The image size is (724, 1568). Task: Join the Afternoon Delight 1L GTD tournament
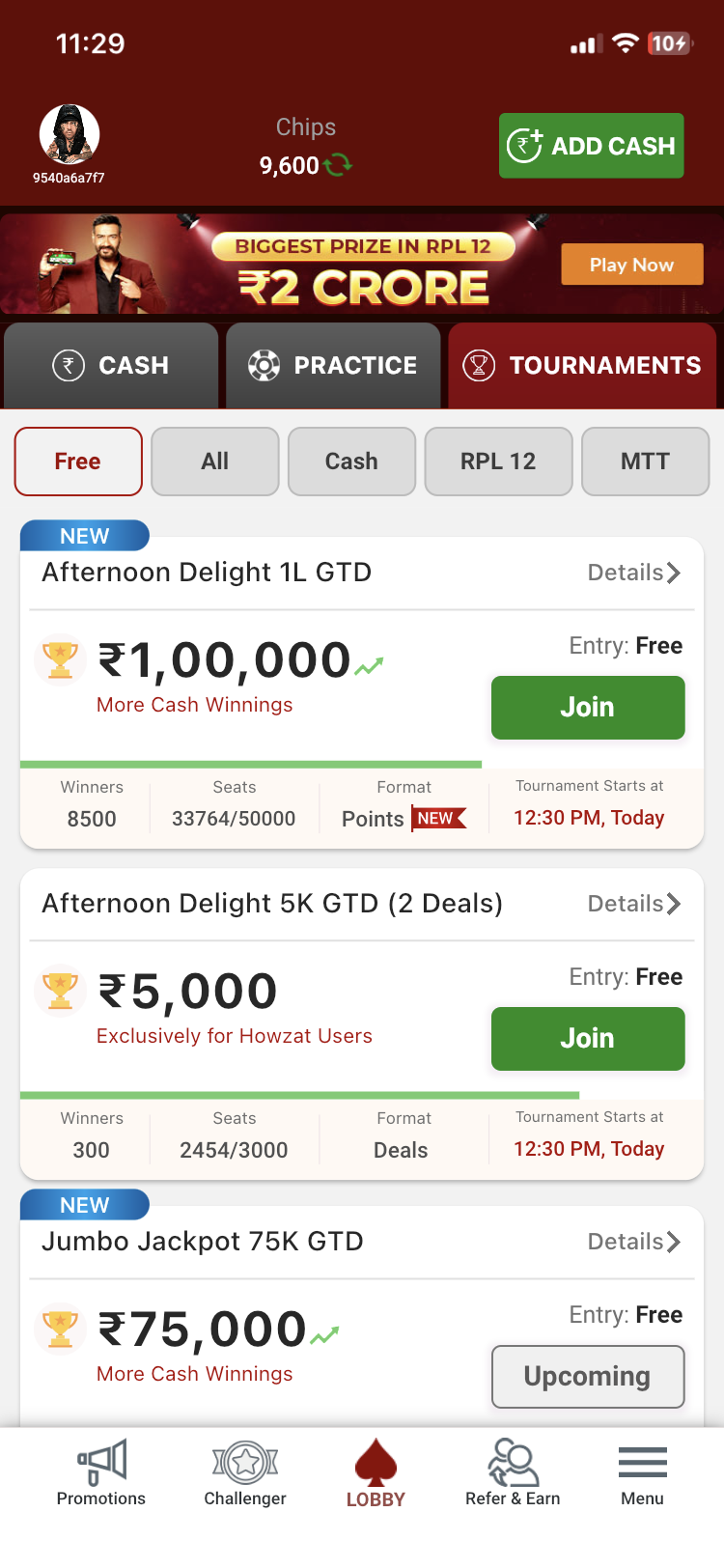tap(587, 707)
